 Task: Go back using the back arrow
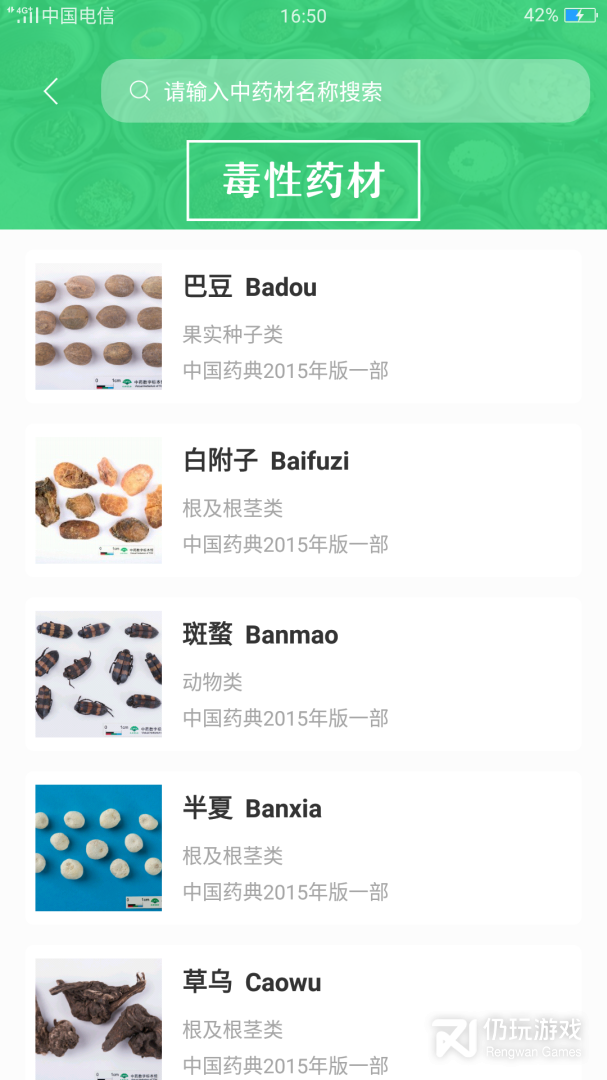tap(51, 91)
